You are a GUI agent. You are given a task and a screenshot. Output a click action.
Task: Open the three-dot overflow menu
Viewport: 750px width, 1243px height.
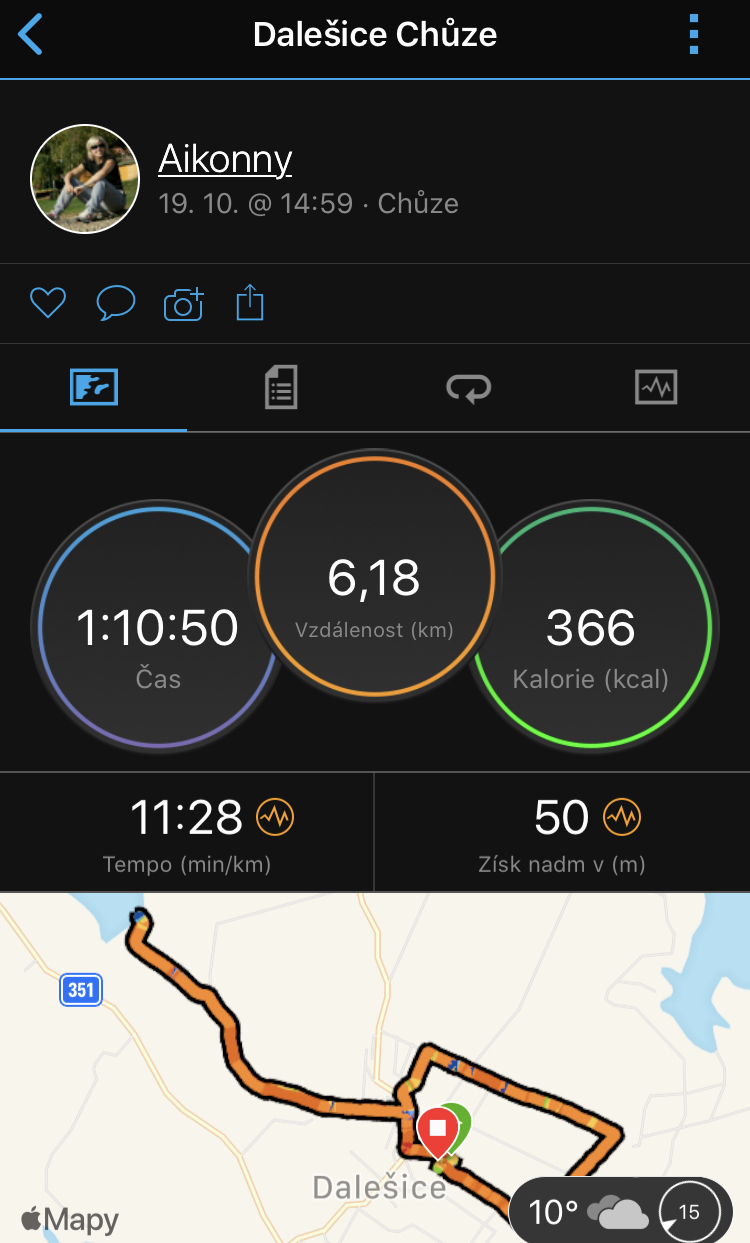(x=694, y=35)
